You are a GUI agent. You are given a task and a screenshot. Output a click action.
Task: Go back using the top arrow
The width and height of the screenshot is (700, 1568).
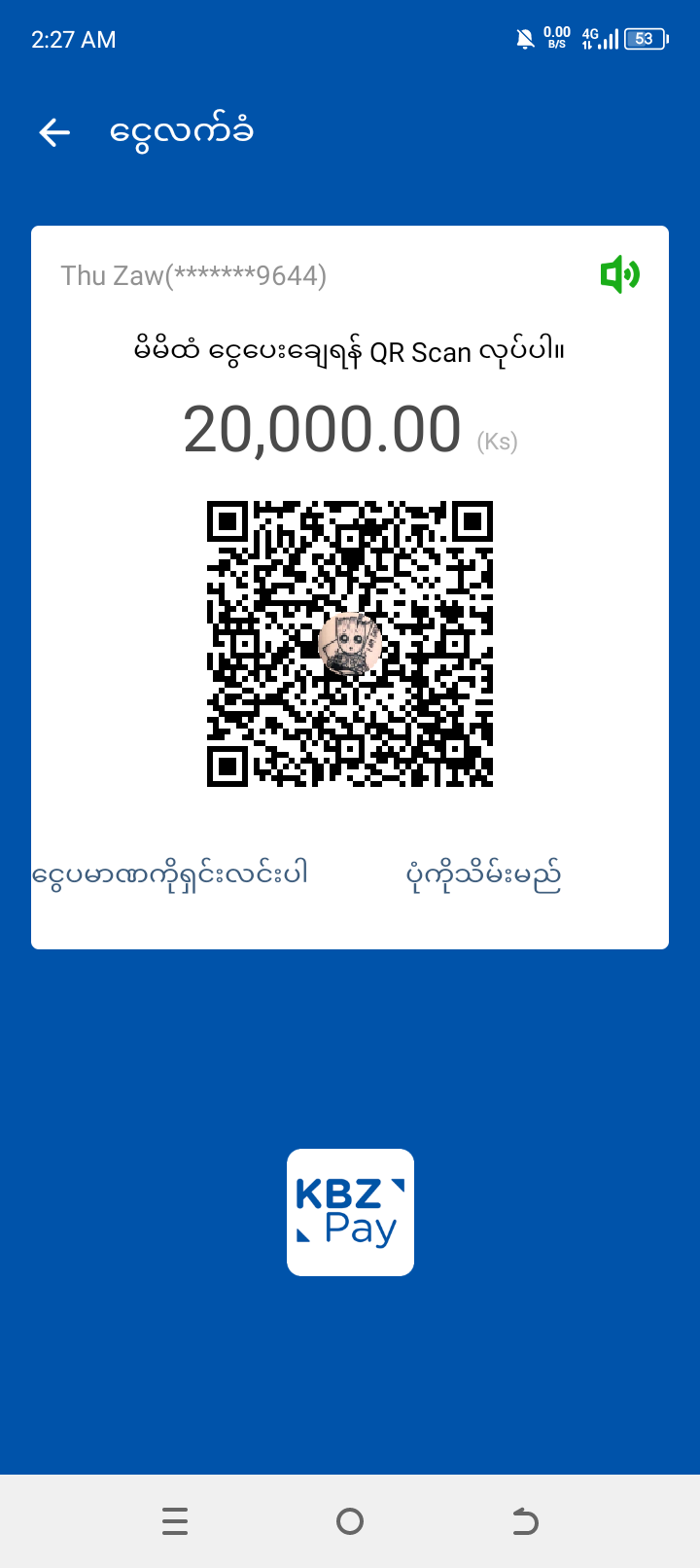pos(55,132)
